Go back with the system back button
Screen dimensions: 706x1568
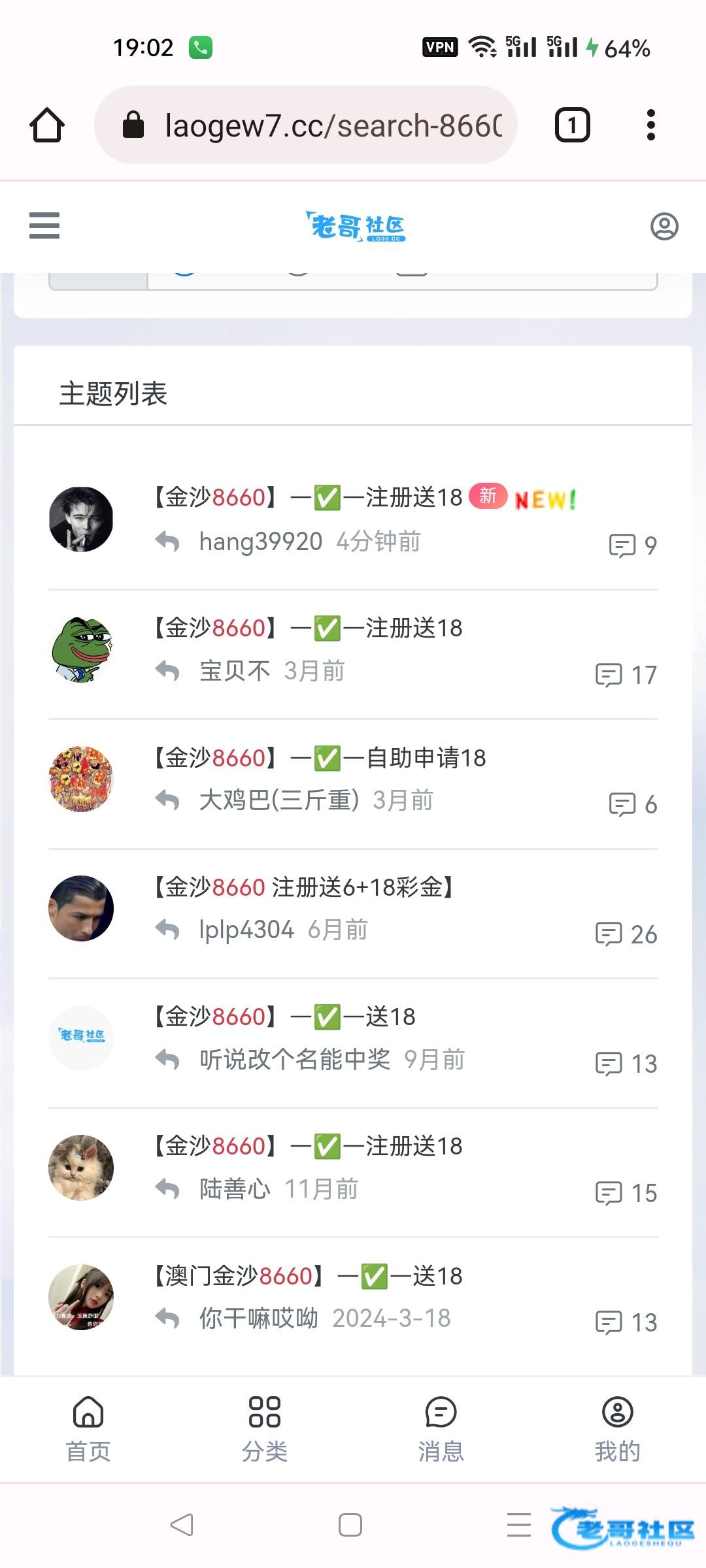coord(182,1525)
